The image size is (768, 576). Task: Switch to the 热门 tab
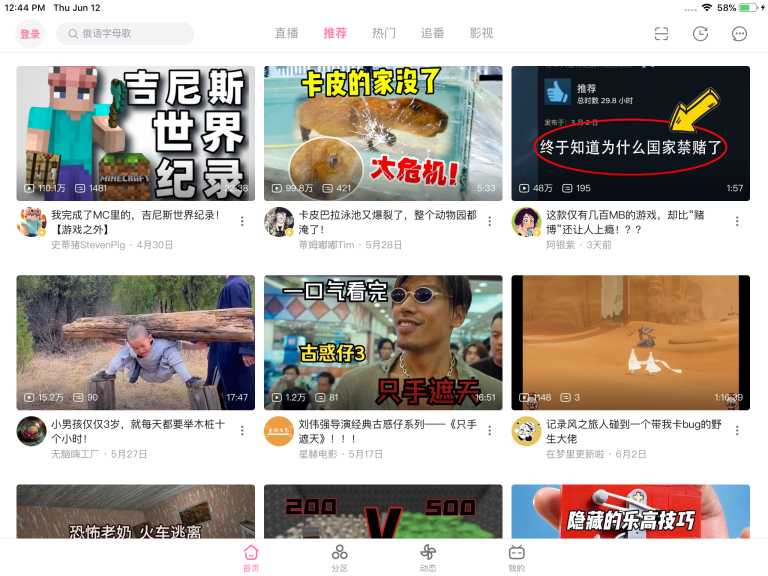[384, 33]
